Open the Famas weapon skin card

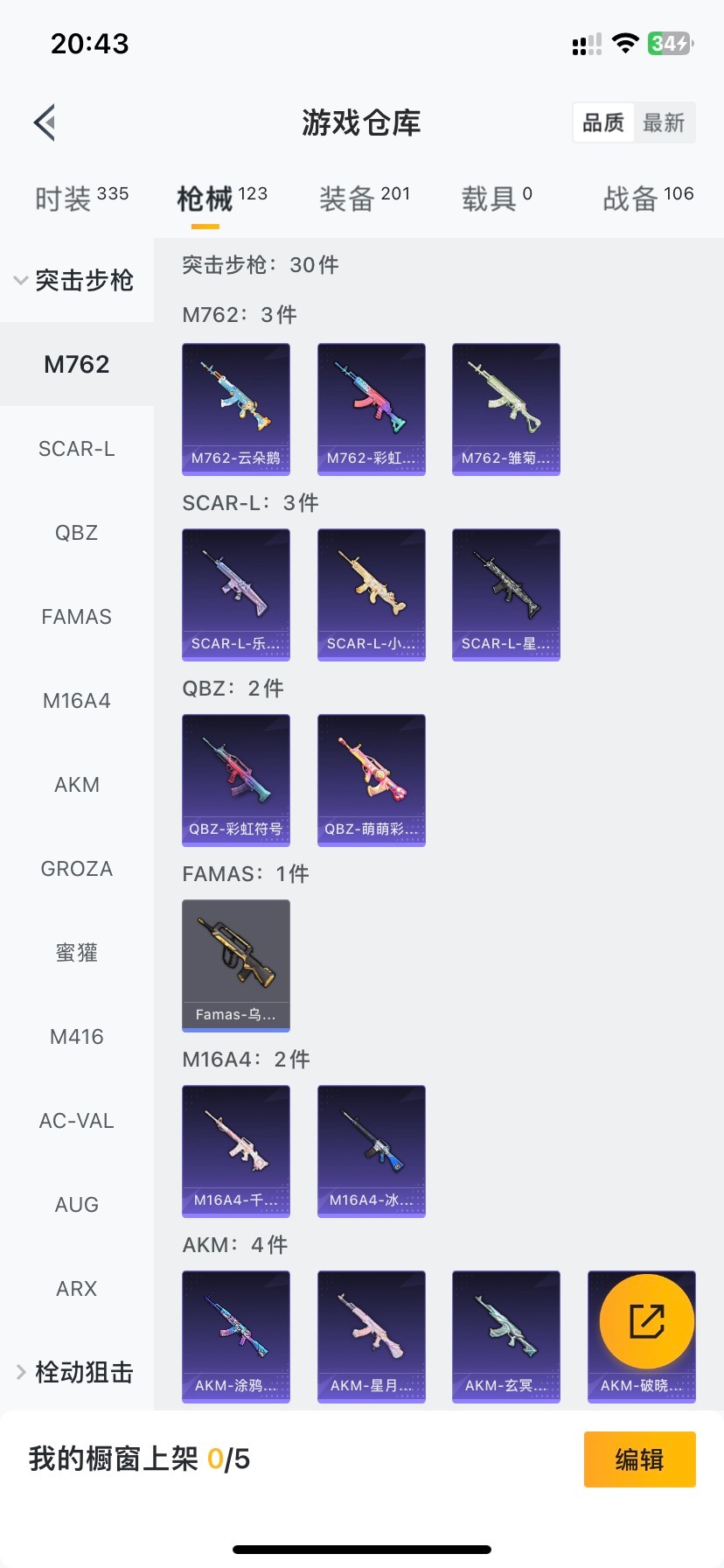coord(236,965)
